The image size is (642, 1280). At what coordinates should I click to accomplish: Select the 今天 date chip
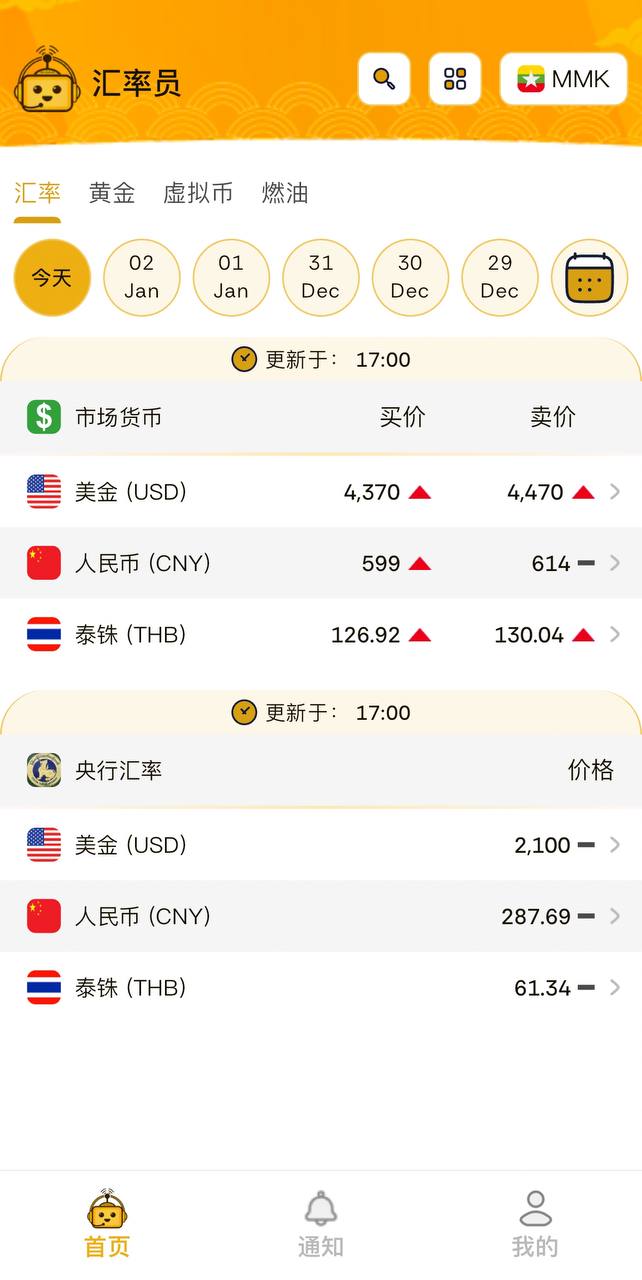[x=52, y=277]
